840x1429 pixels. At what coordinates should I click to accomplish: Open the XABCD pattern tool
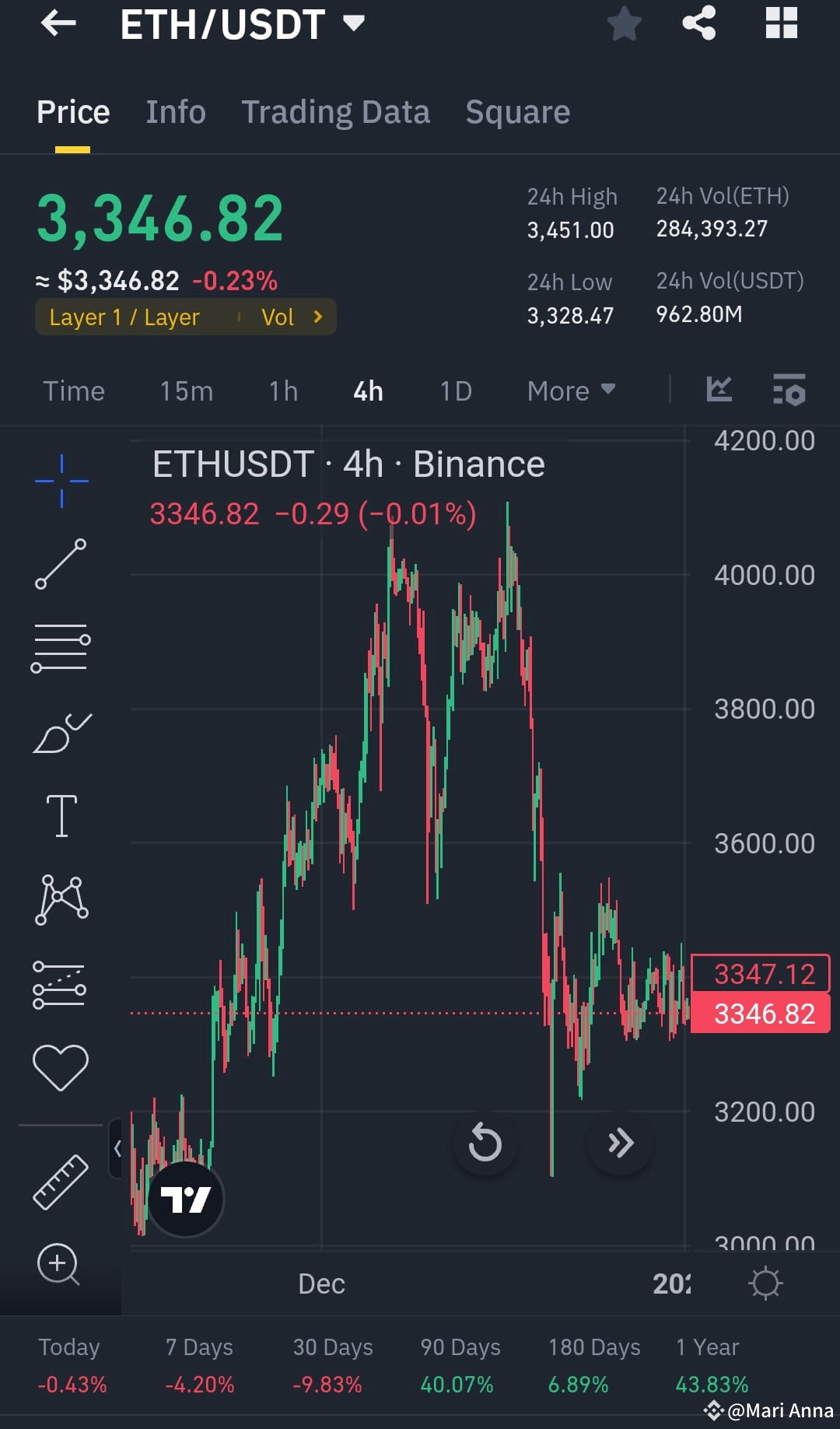point(61,898)
